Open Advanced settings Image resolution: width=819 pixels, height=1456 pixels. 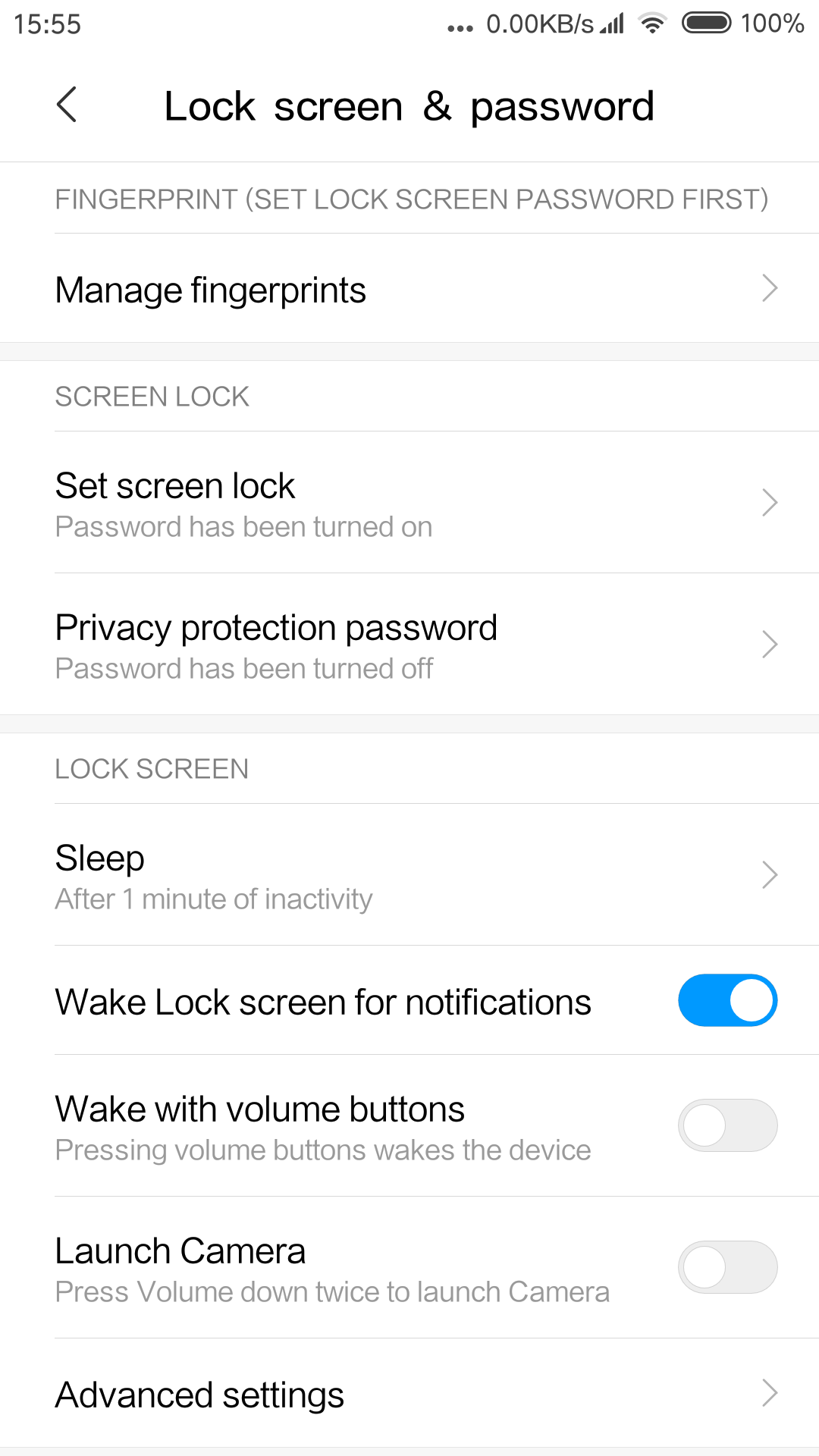[409, 1393]
